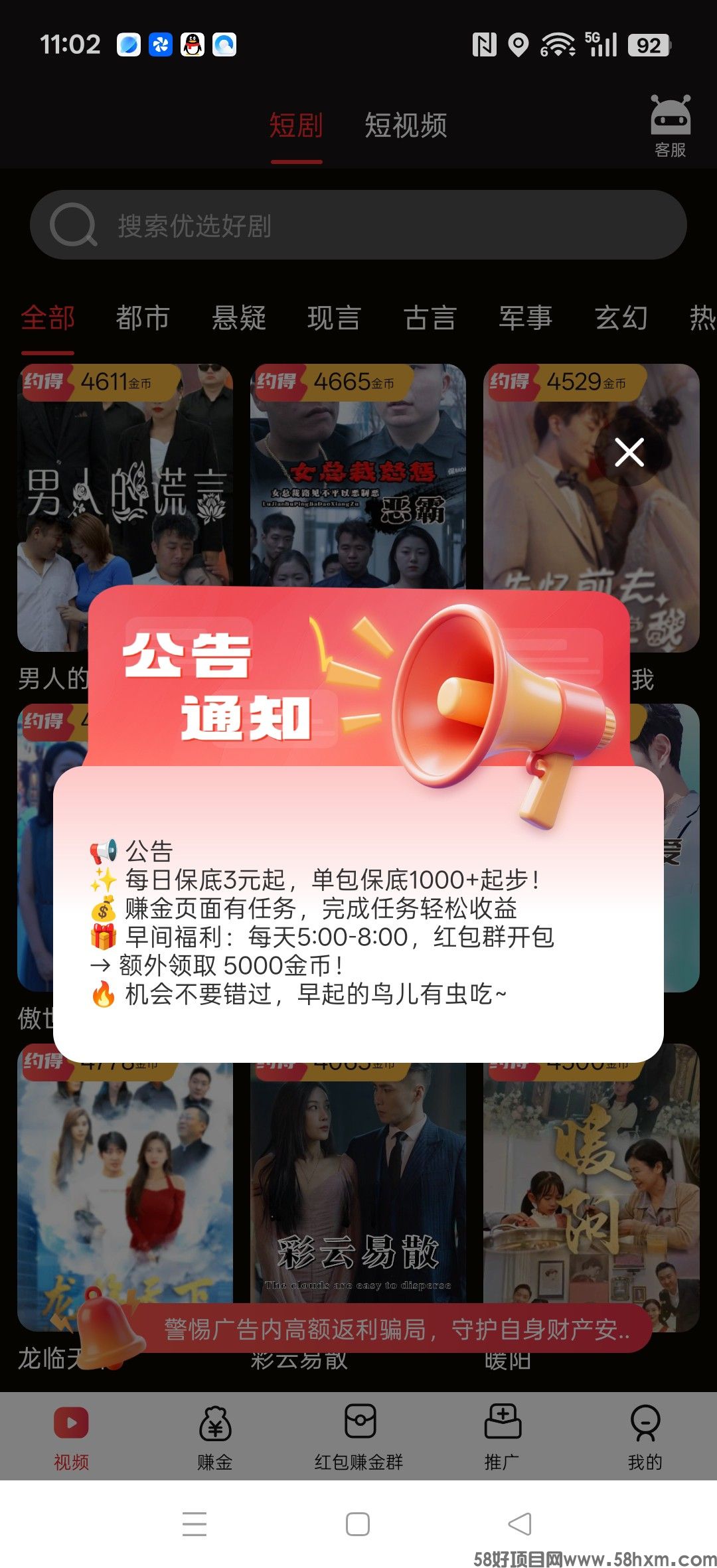The image size is (717, 1568).
Task: Switch to the 短视频 tab
Action: pyautogui.click(x=405, y=123)
